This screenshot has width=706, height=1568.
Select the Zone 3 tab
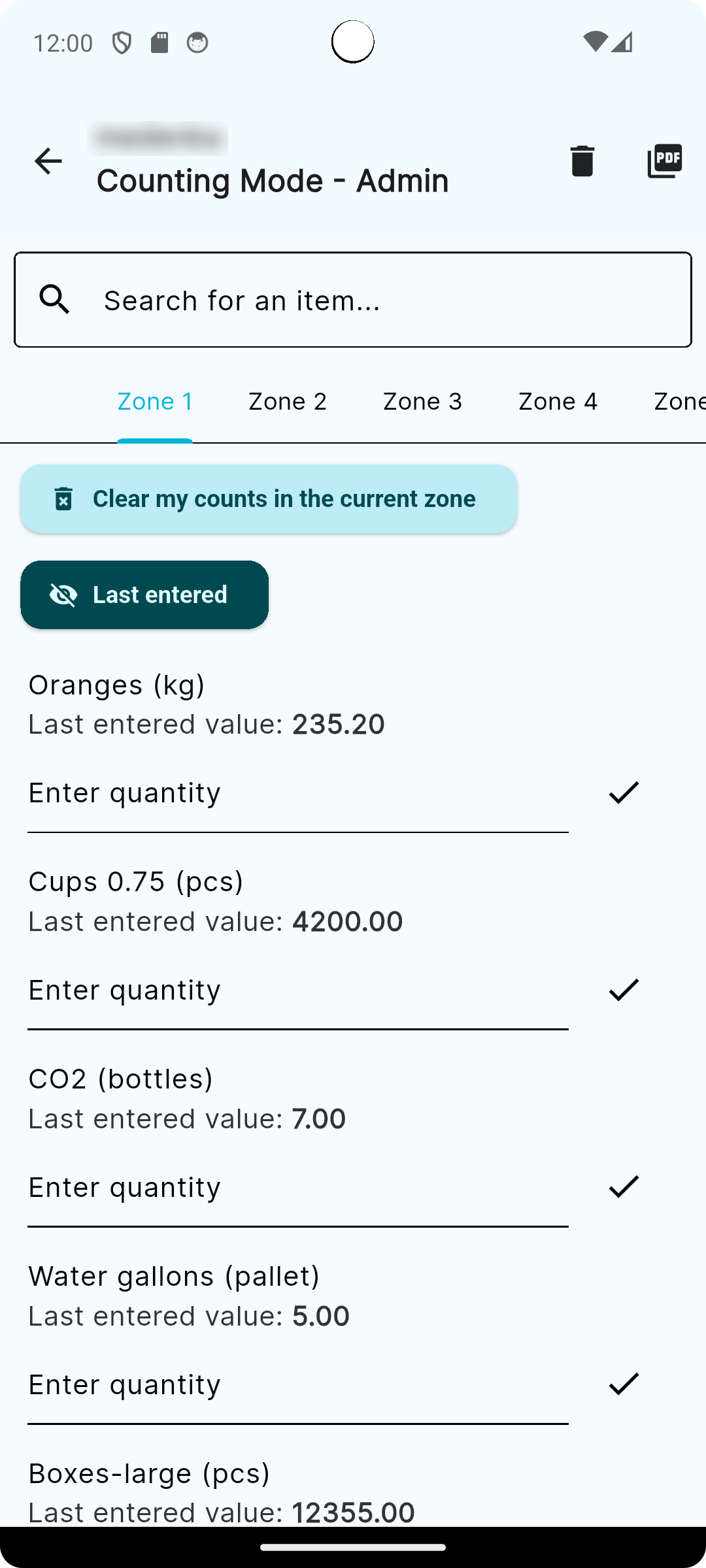422,401
